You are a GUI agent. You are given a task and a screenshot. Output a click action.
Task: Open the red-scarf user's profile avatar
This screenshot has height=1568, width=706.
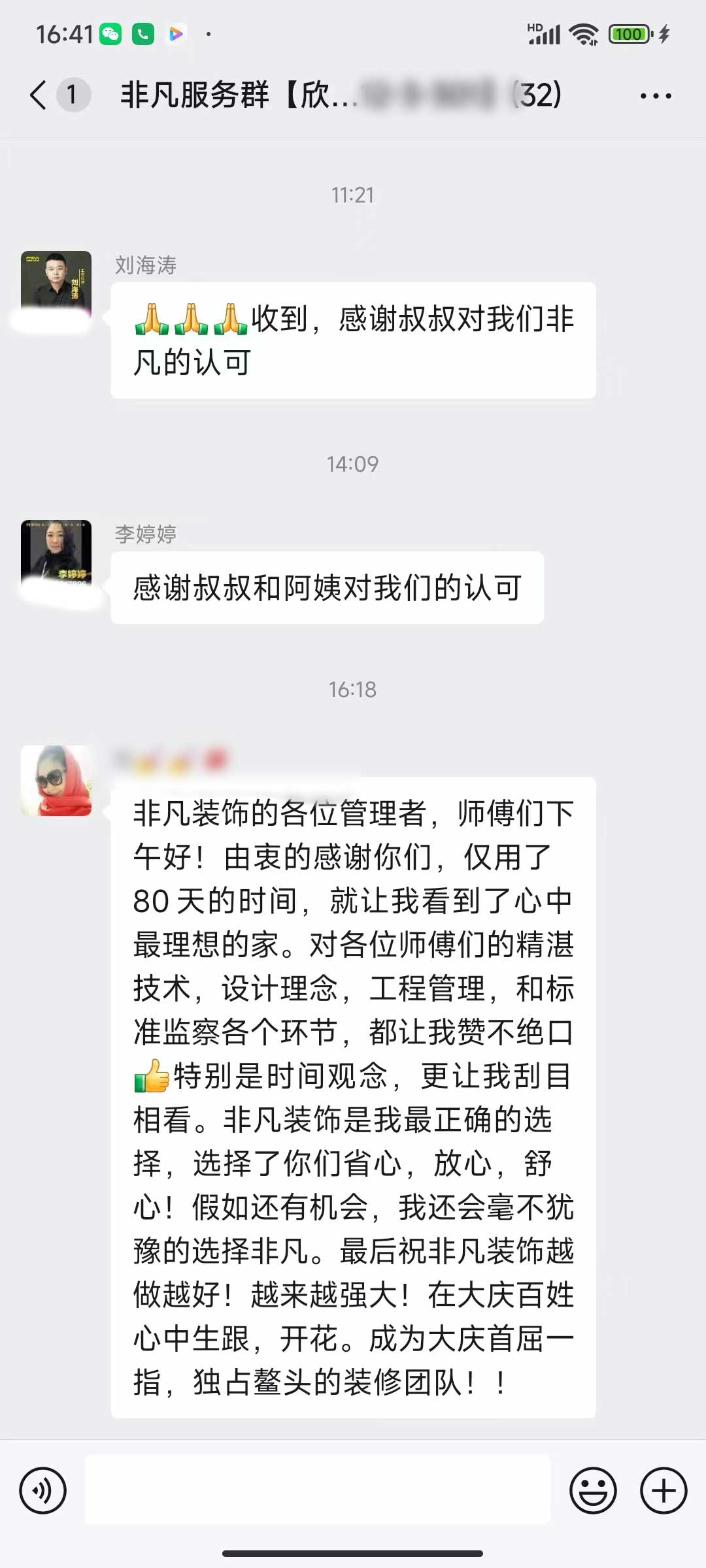(56, 780)
